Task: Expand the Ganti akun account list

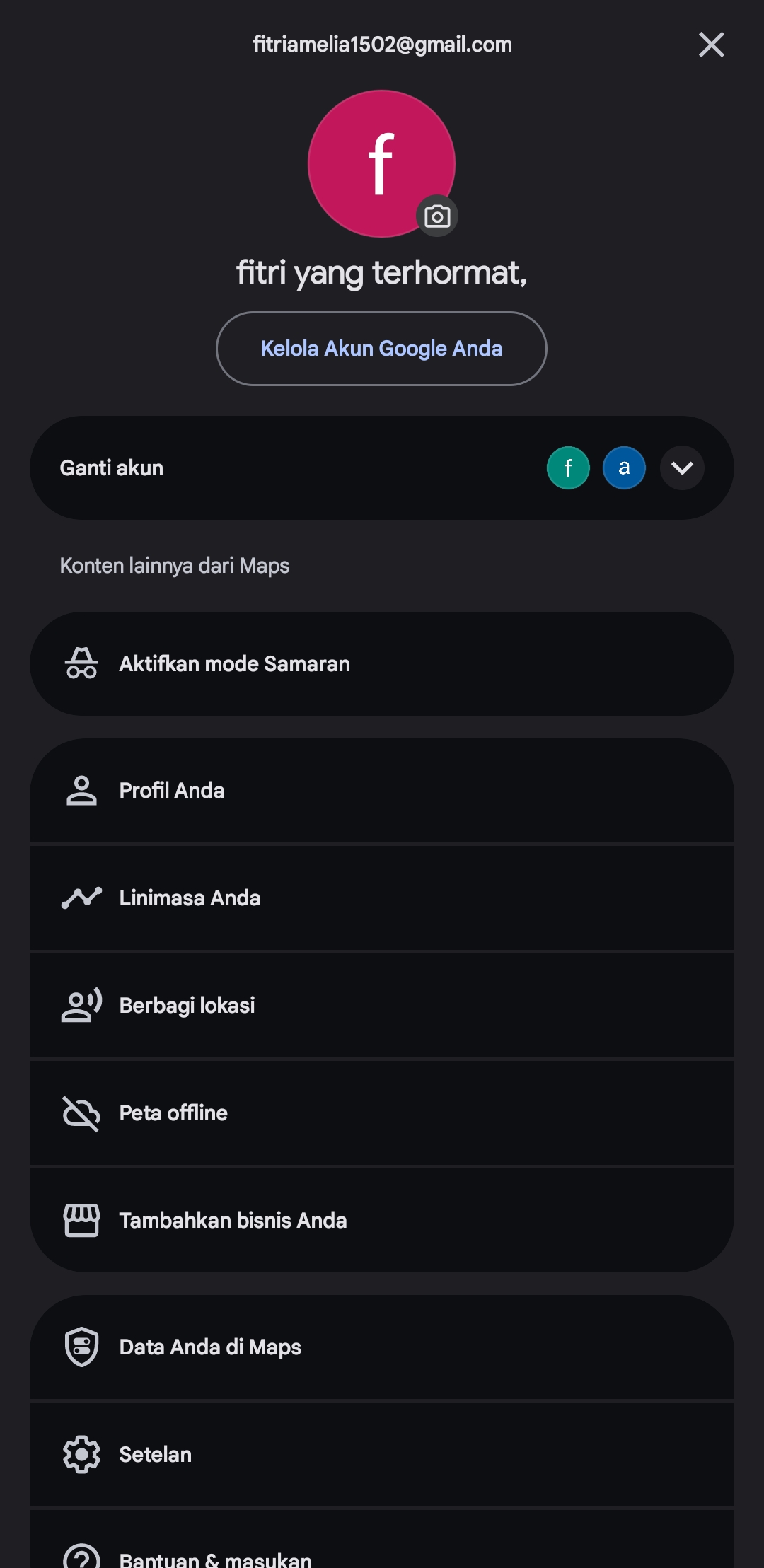Action: click(x=682, y=468)
